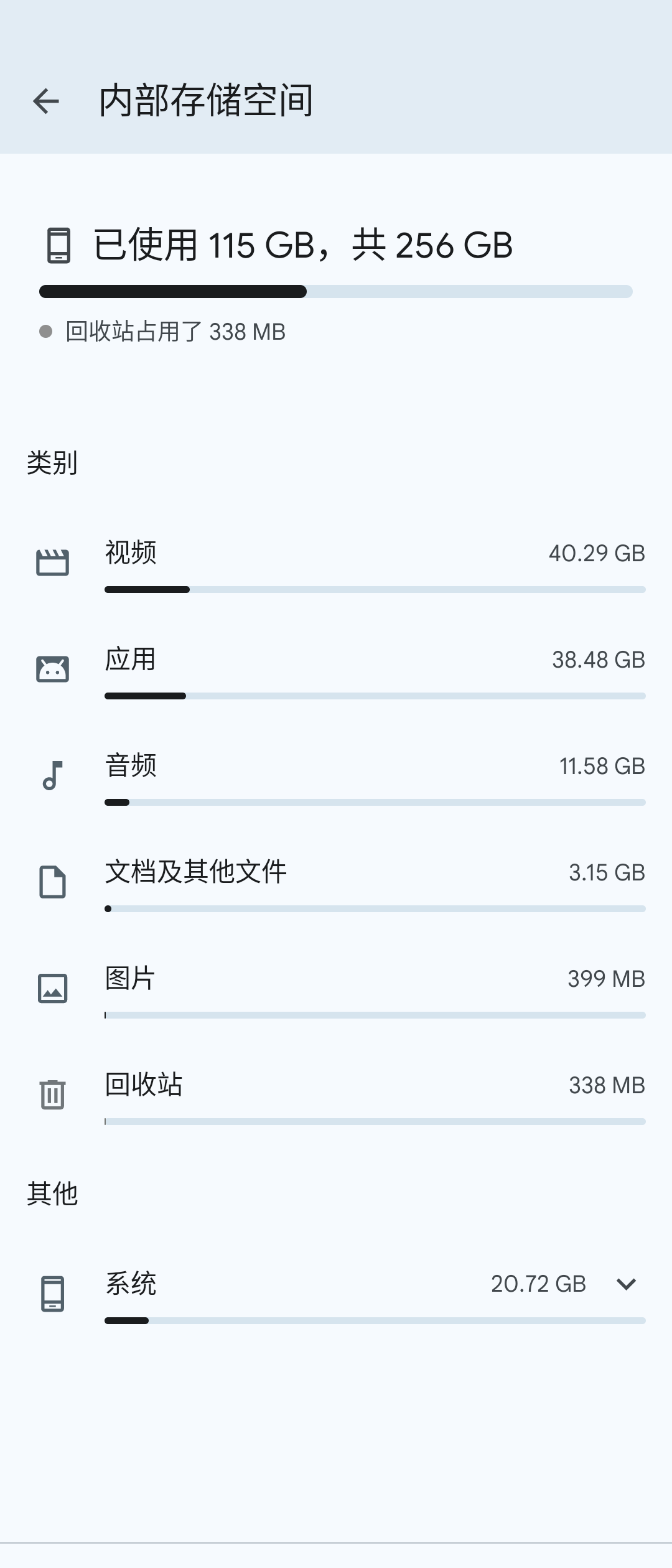Select the 音频 row showing 11.58 GB
This screenshot has width=672, height=1568.
pos(336,777)
